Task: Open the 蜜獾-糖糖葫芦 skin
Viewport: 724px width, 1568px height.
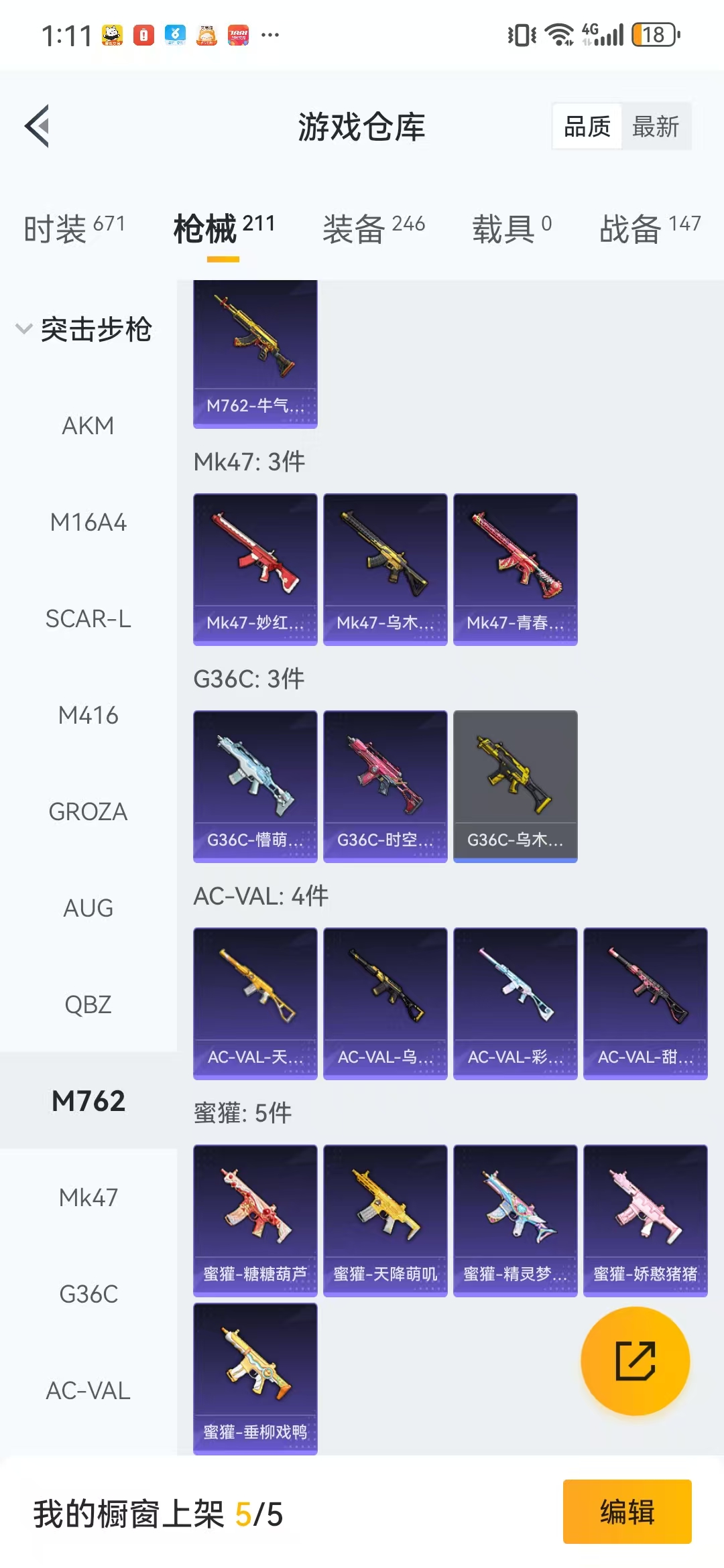Action: pyautogui.click(x=255, y=1221)
